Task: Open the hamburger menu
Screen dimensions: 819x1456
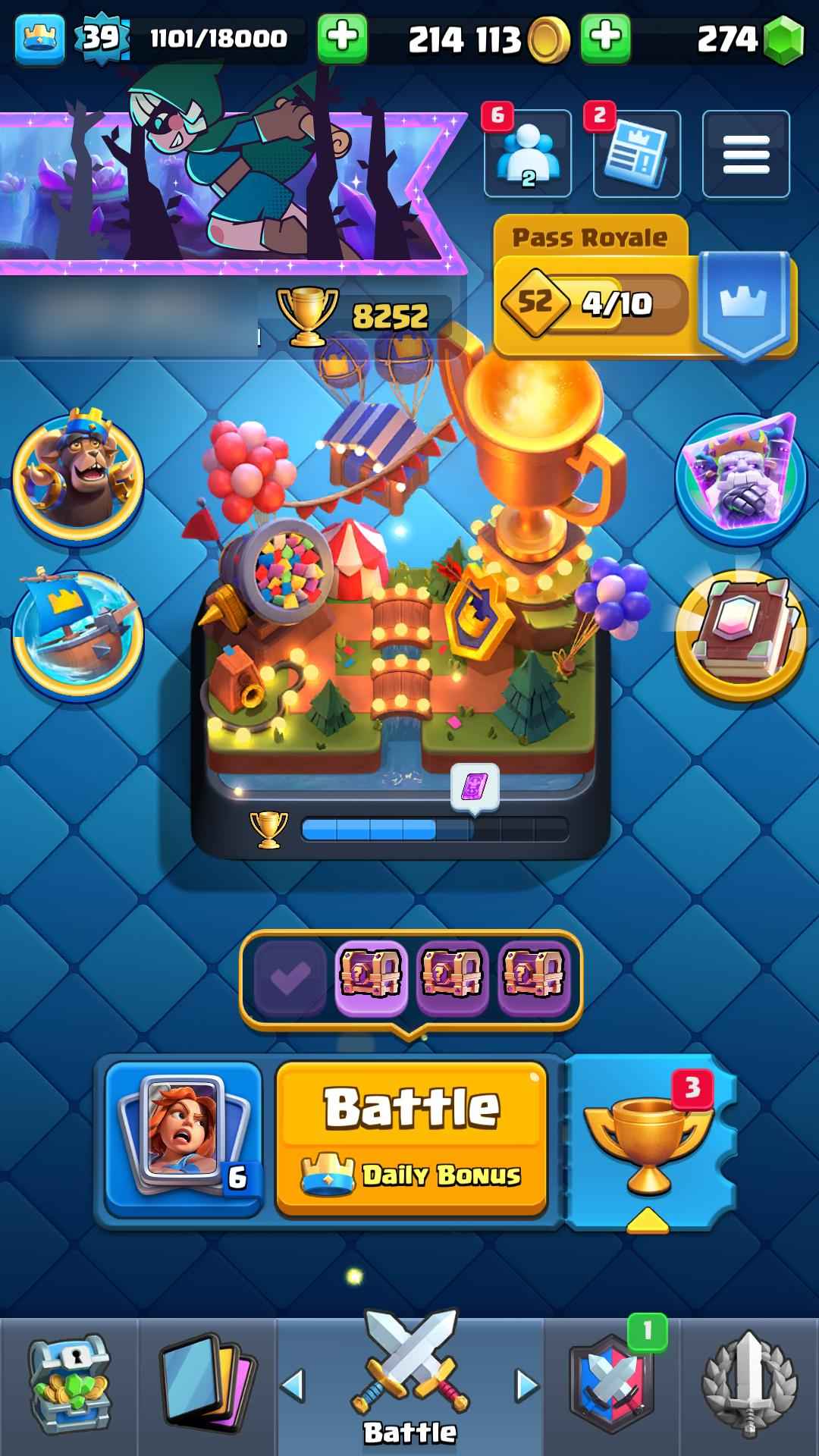Action: pyautogui.click(x=745, y=154)
